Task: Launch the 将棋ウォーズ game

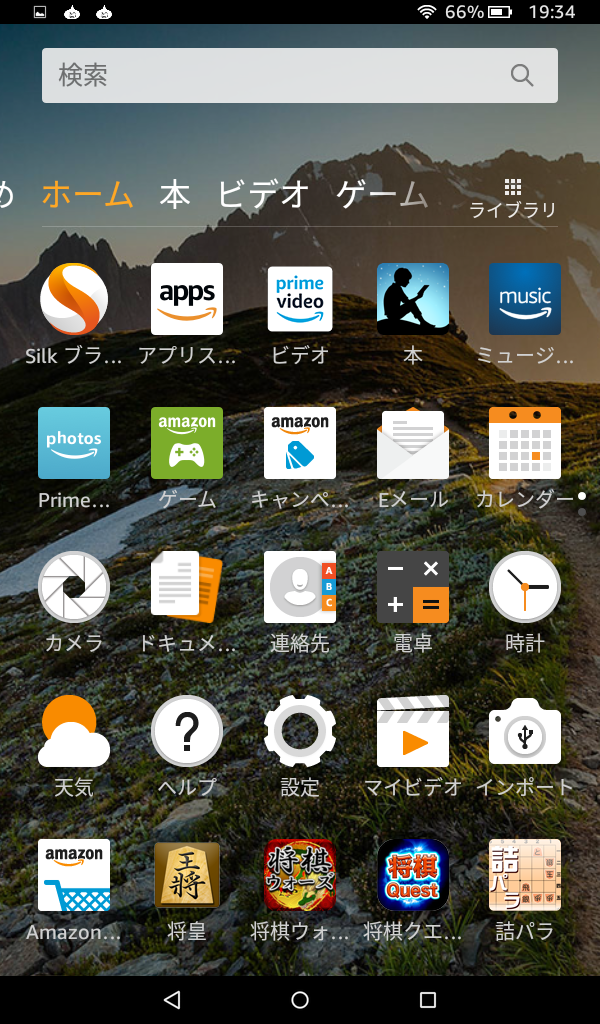Action: click(300, 875)
